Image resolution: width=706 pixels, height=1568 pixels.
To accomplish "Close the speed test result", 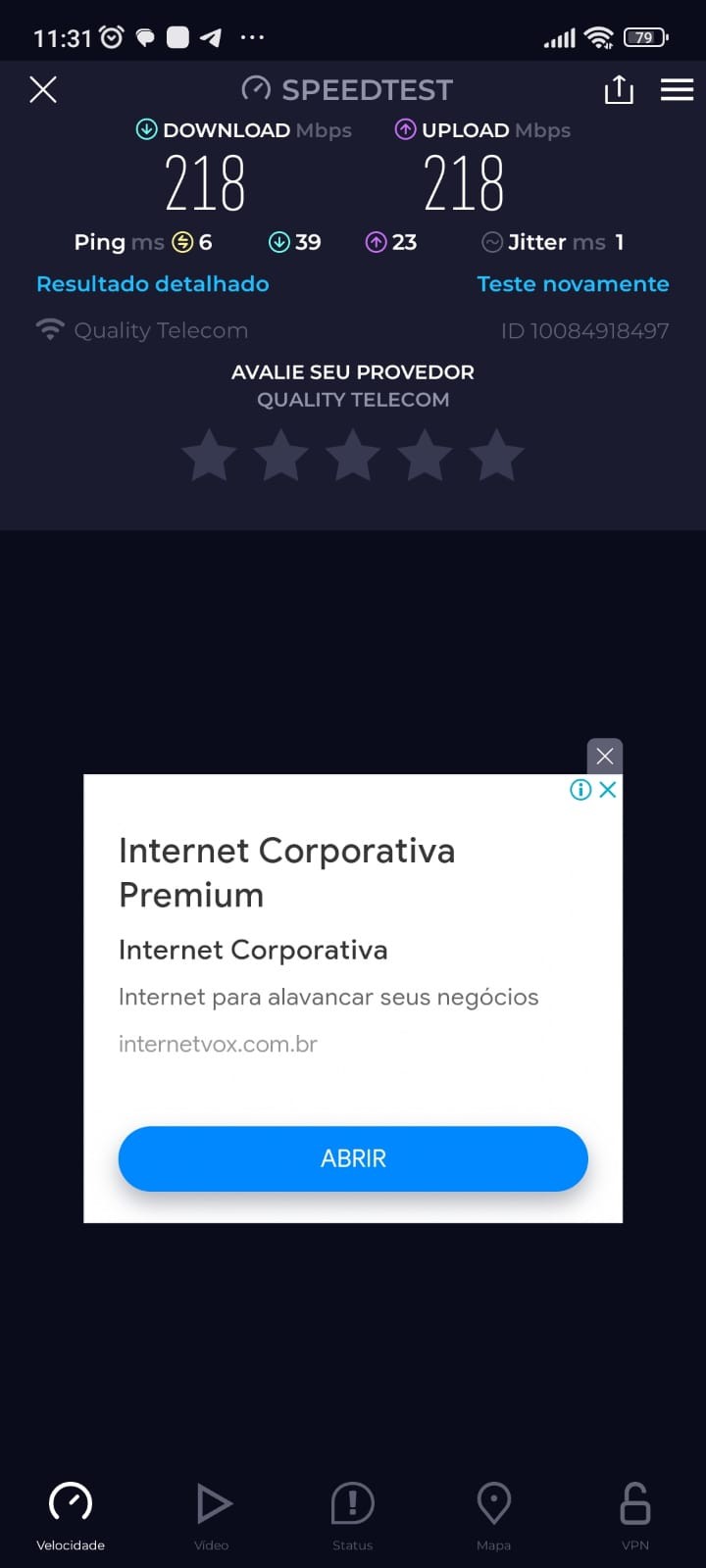I will tap(43, 90).
